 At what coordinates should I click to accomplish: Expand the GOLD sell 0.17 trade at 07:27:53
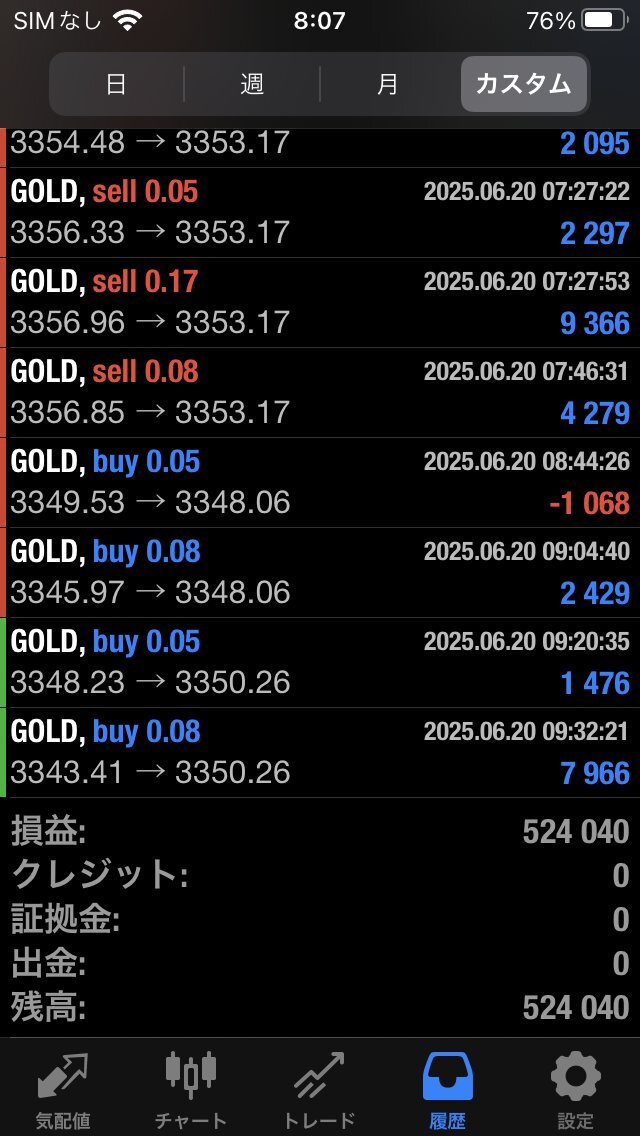tap(320, 303)
